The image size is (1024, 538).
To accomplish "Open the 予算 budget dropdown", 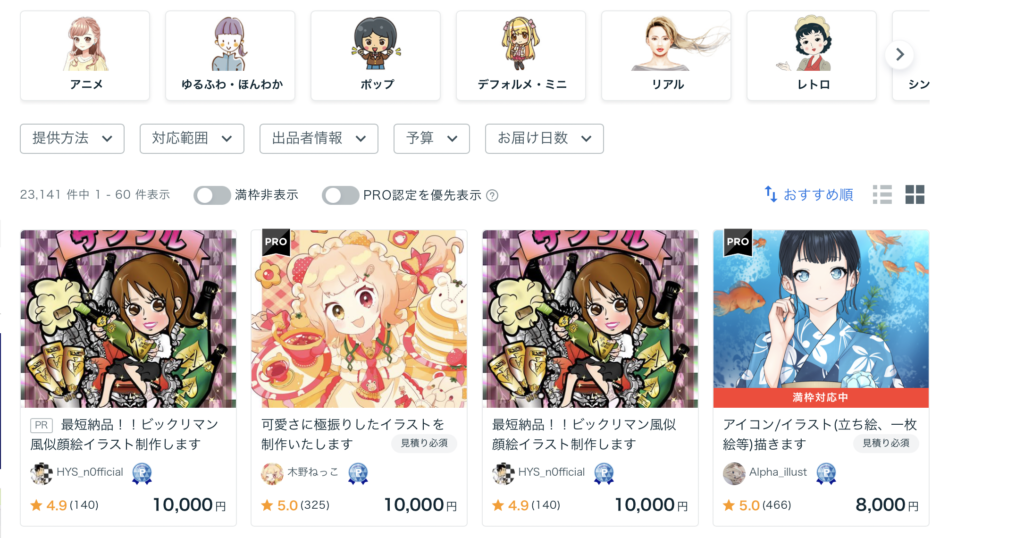I will (431, 139).
